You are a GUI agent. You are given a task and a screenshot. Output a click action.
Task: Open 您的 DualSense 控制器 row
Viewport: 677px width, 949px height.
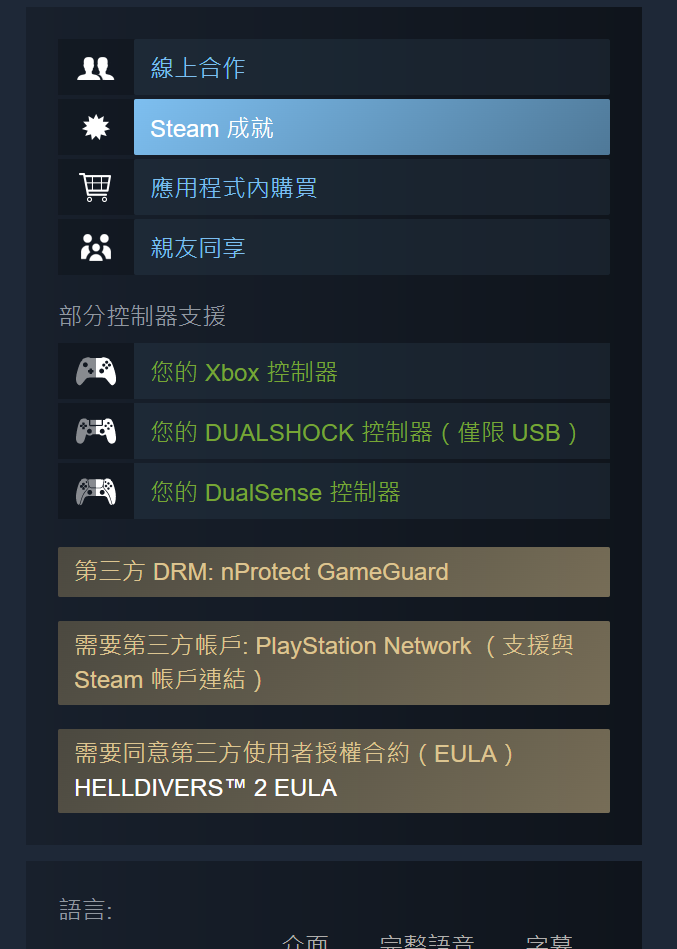275,492
